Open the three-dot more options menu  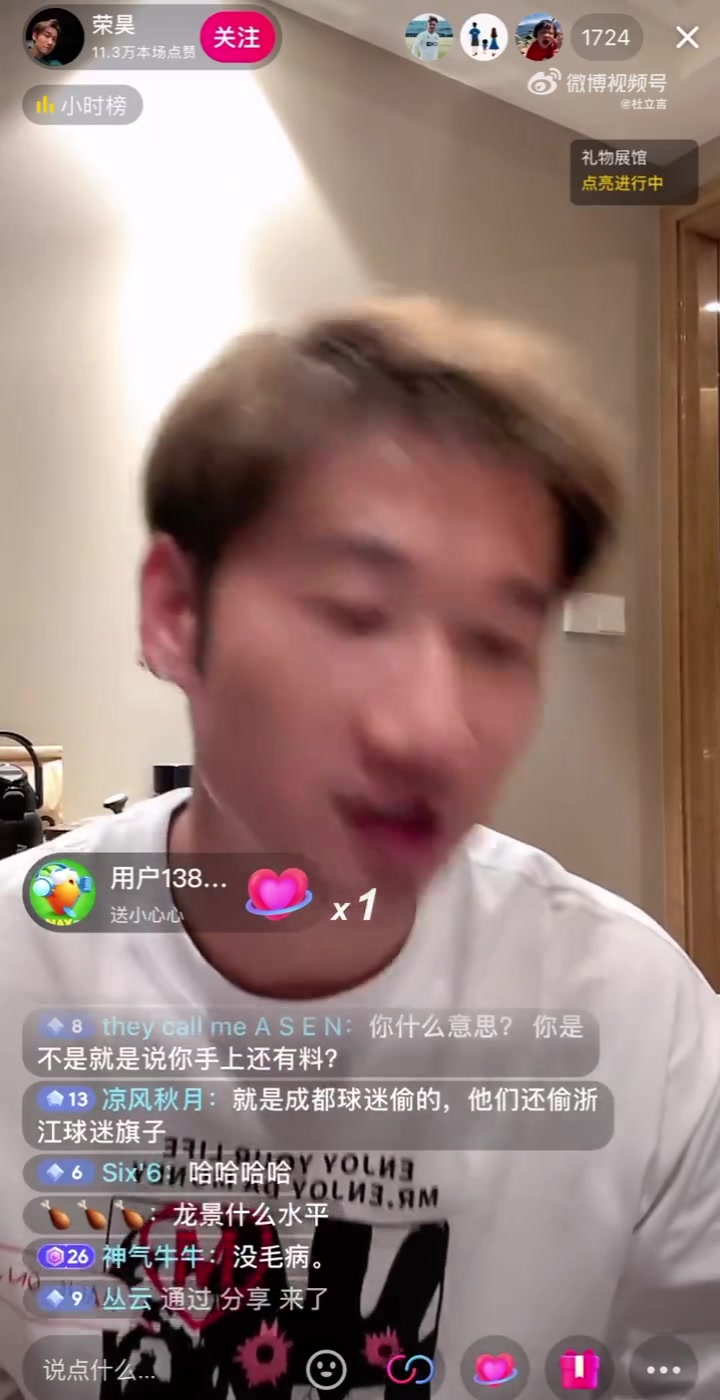663,1369
